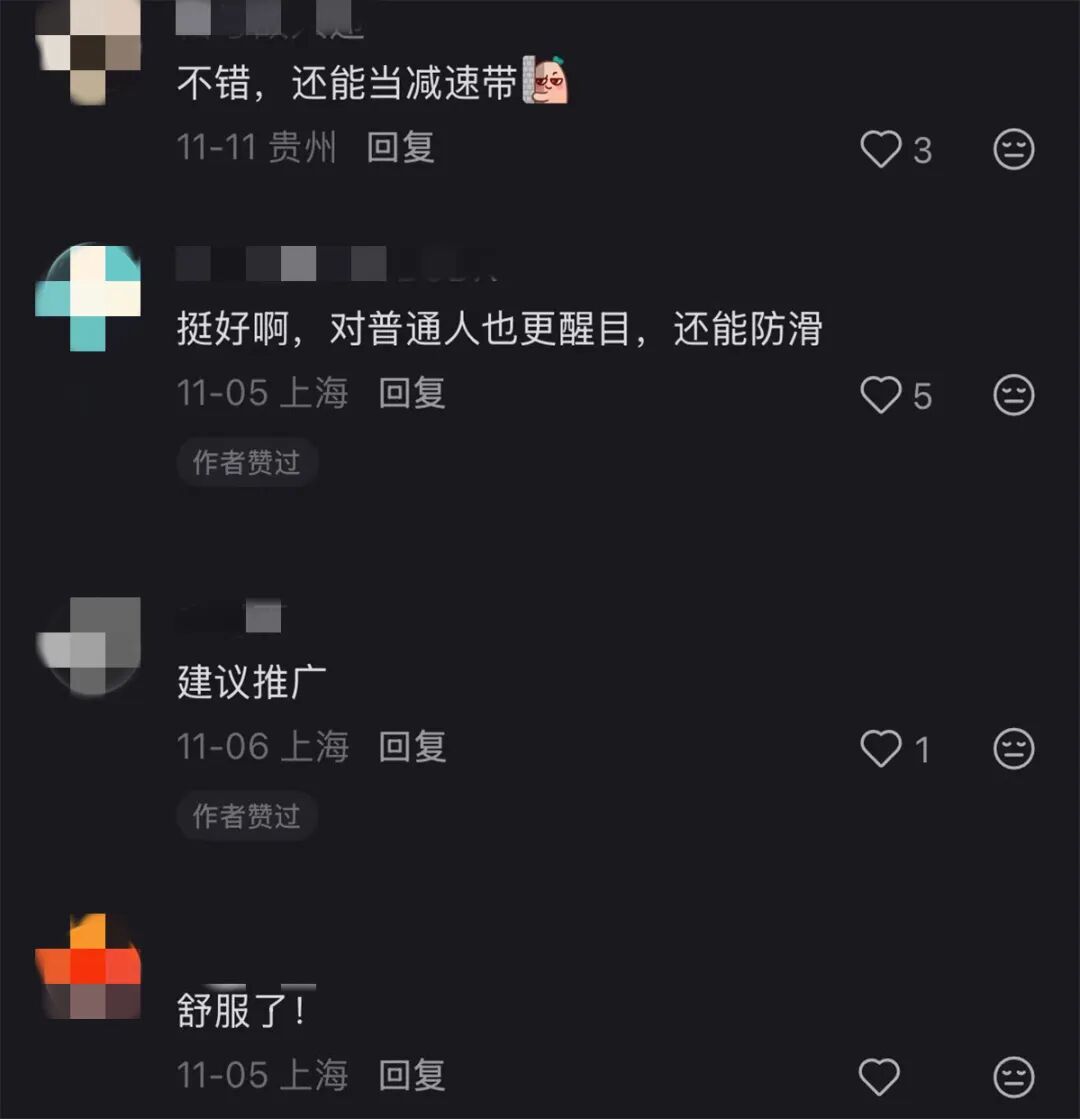The image size is (1080, 1119).
Task: Open avatar of the "建议推广" commenter
Action: (x=88, y=645)
